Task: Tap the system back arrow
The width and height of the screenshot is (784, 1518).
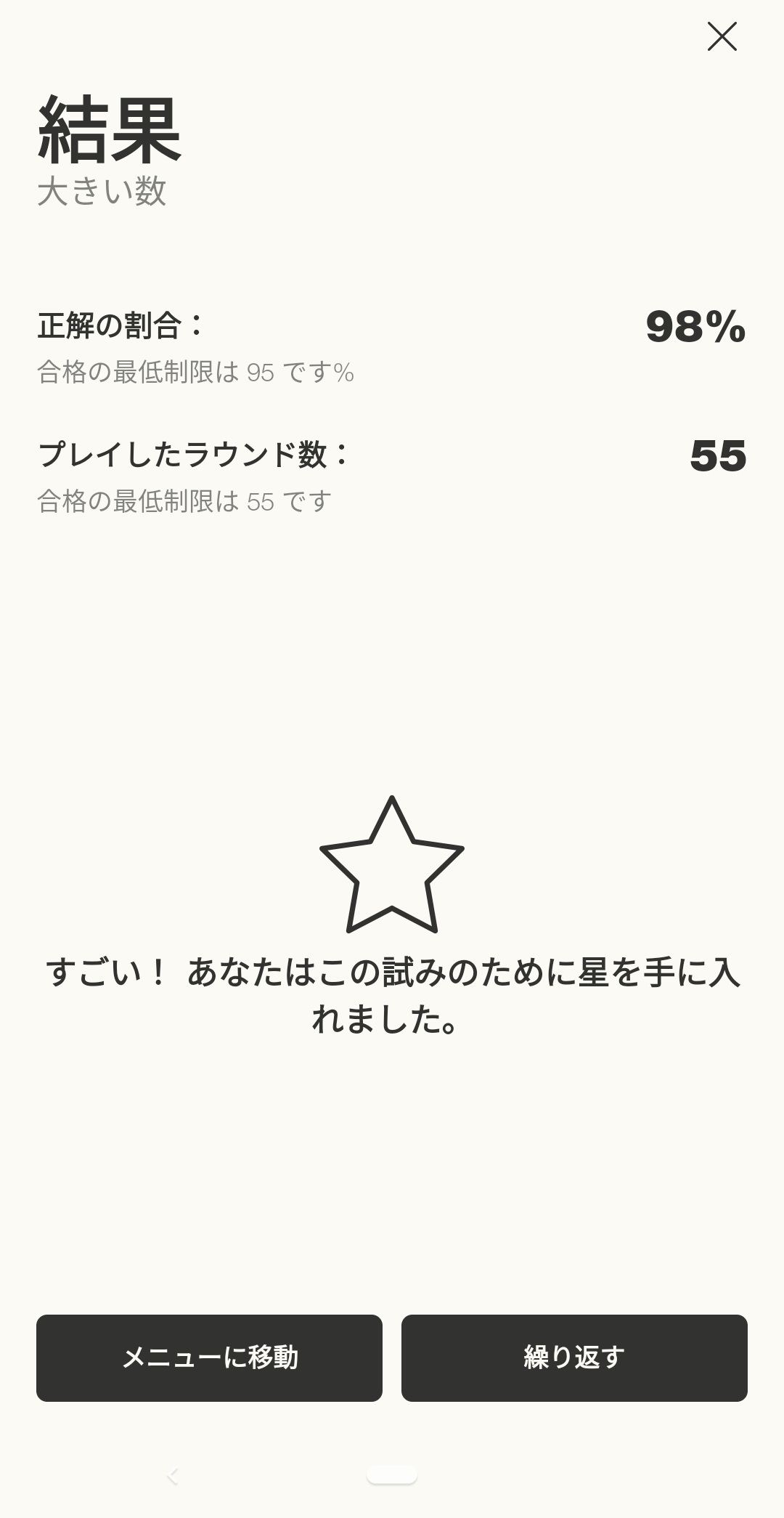Action: click(173, 1475)
